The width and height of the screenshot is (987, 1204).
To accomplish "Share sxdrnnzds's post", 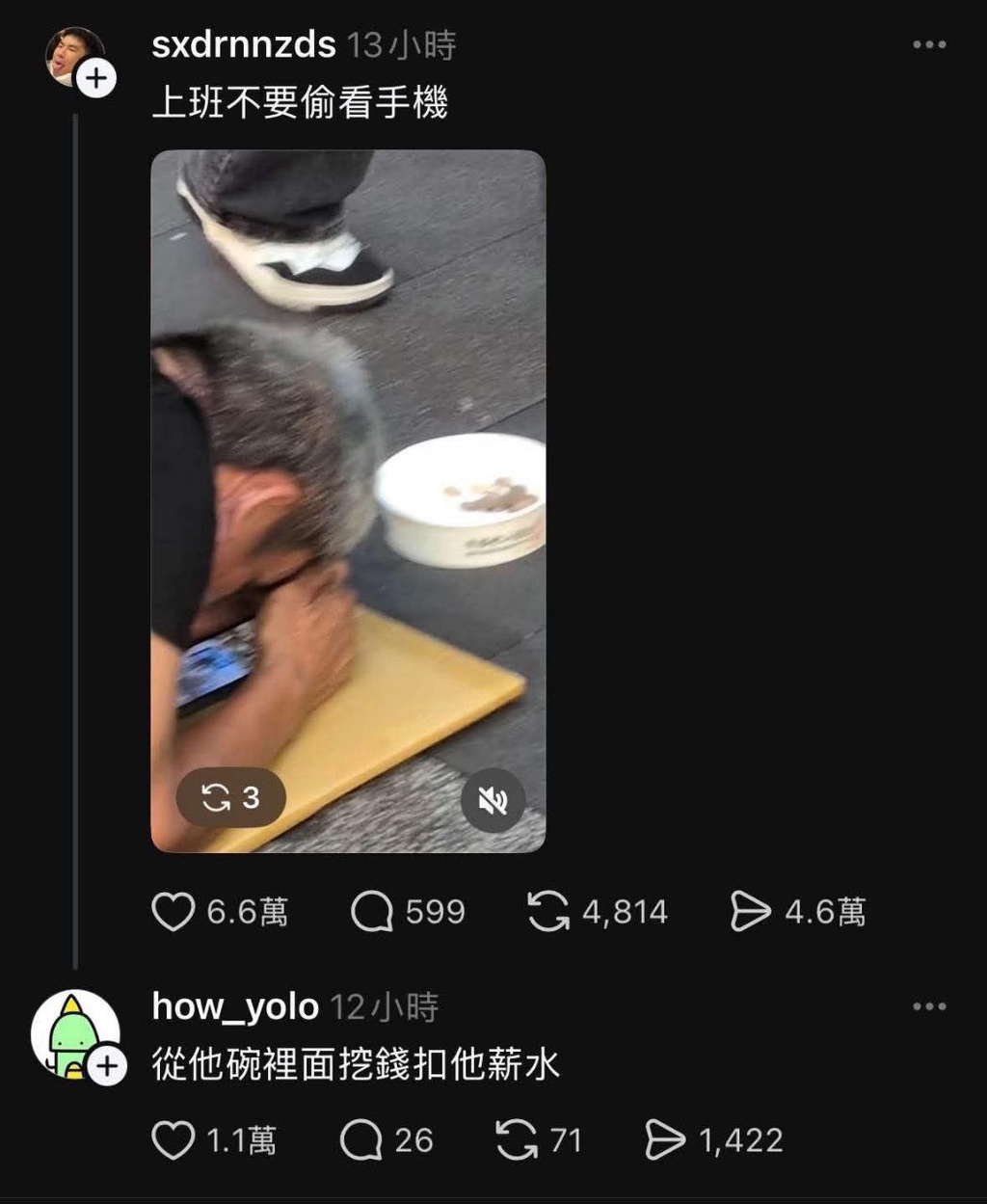I will [x=751, y=912].
